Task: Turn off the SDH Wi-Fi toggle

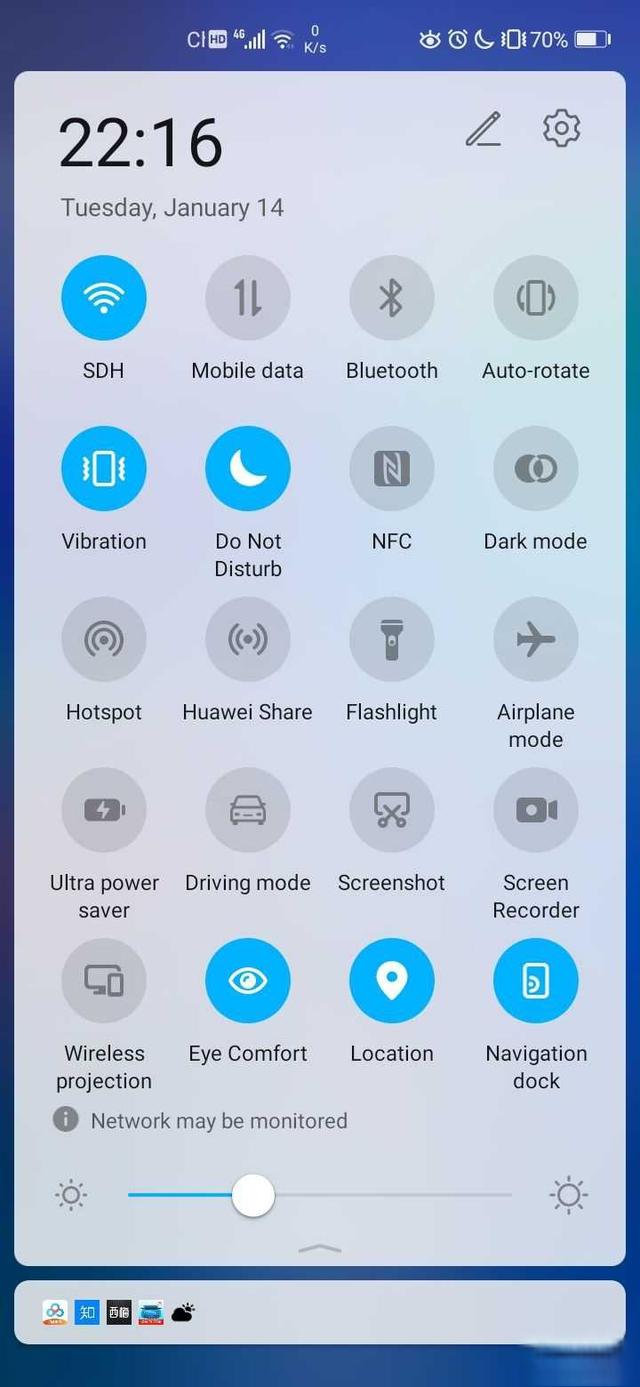Action: [x=104, y=298]
